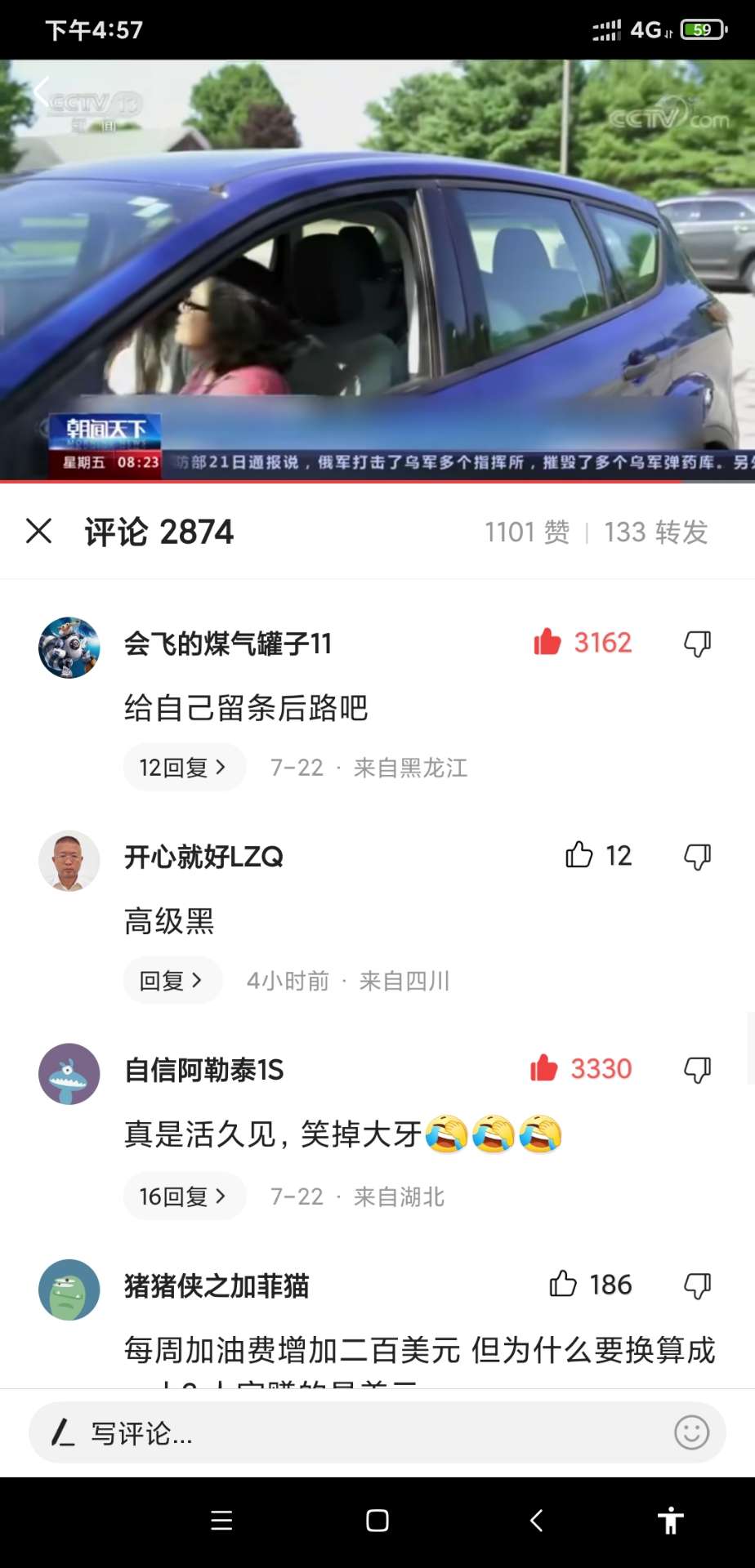Open the emoji picker in the comment box
This screenshot has height=1568, width=755.
691,1432
